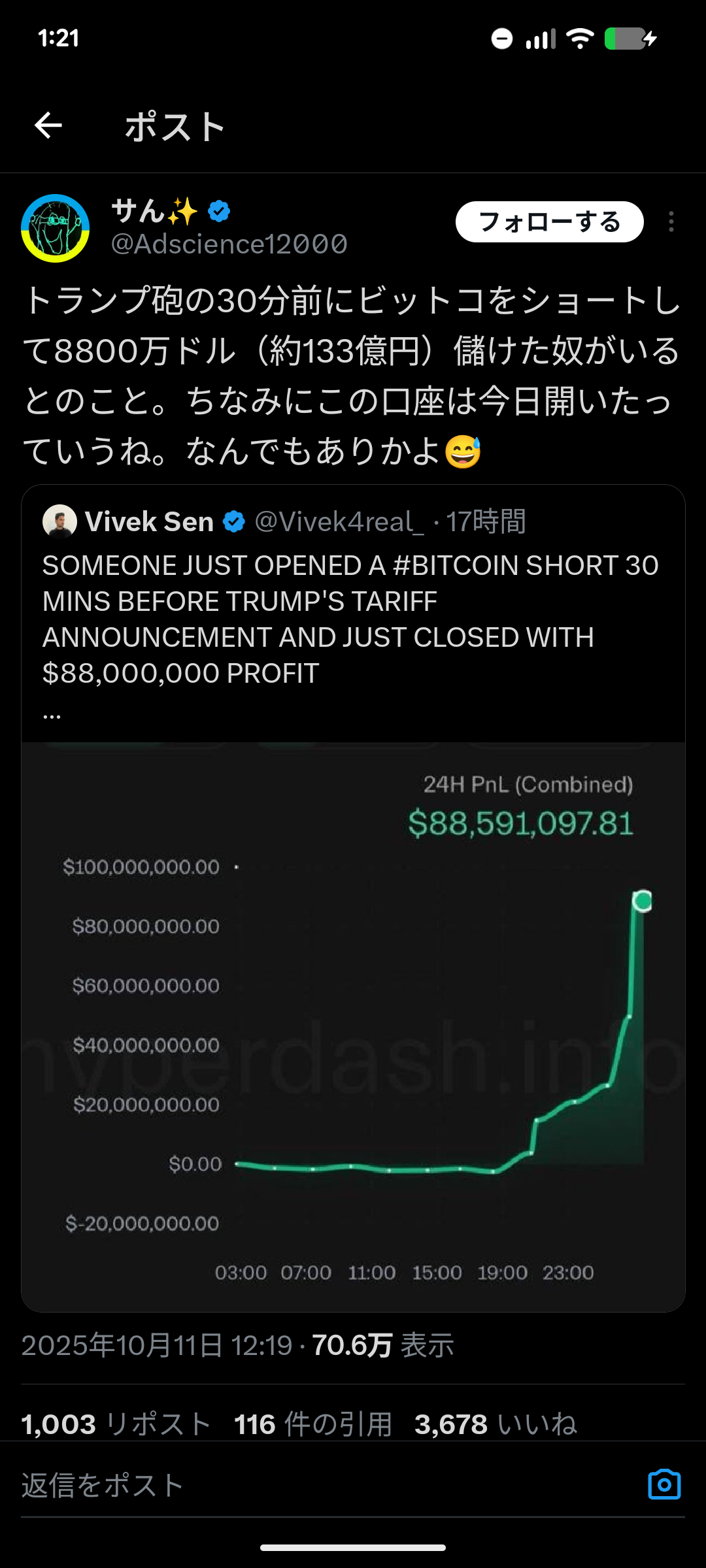View the 1,003 reposts list
The image size is (706, 1568).
coord(116,1424)
